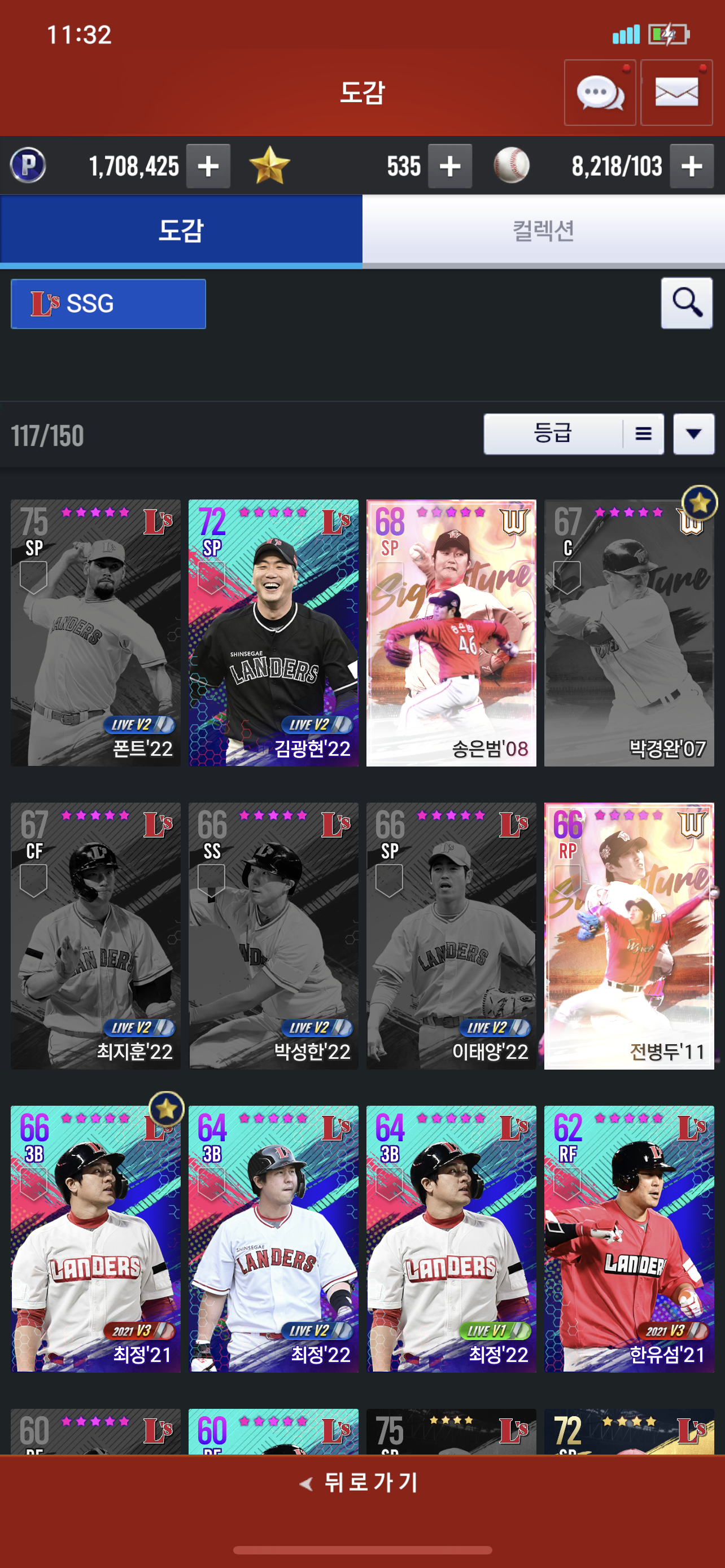The image size is (725, 1568).
Task: View the 한유섬'21 player card
Action: click(x=629, y=1239)
